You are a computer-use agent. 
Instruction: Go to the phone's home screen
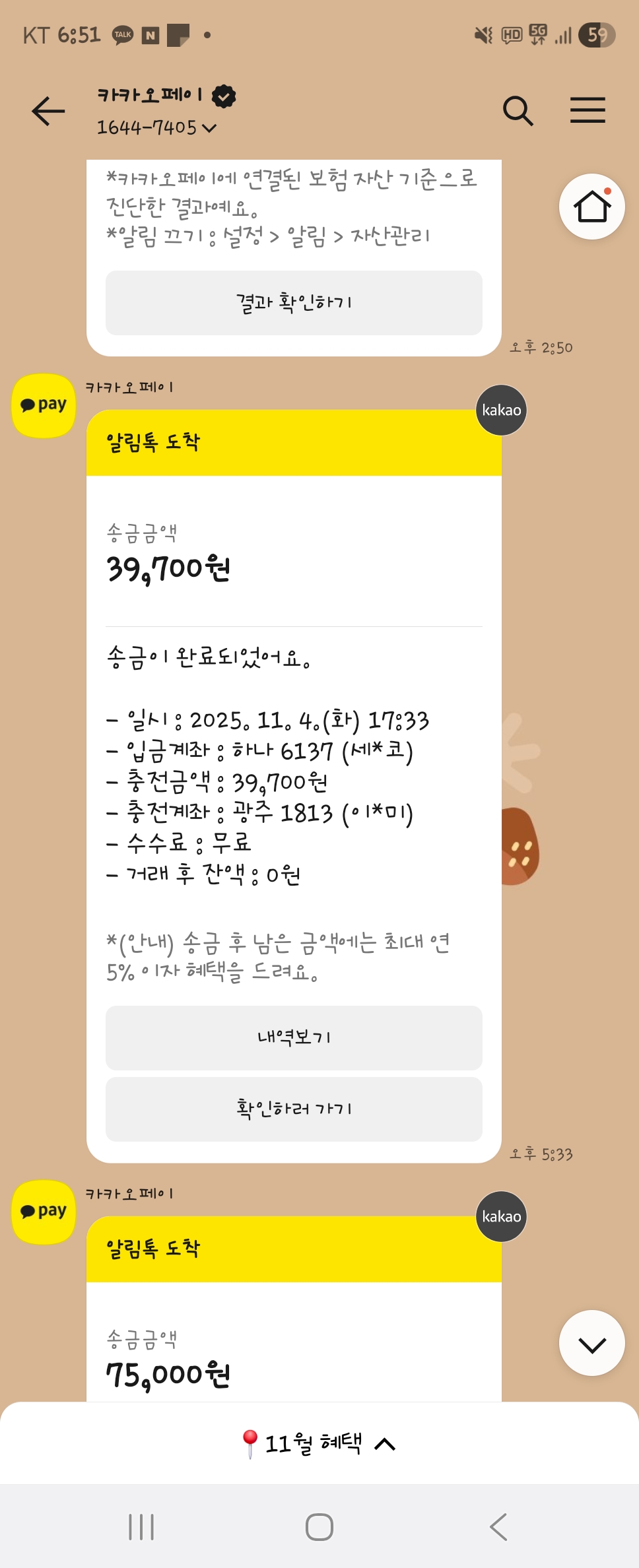pos(319,1527)
